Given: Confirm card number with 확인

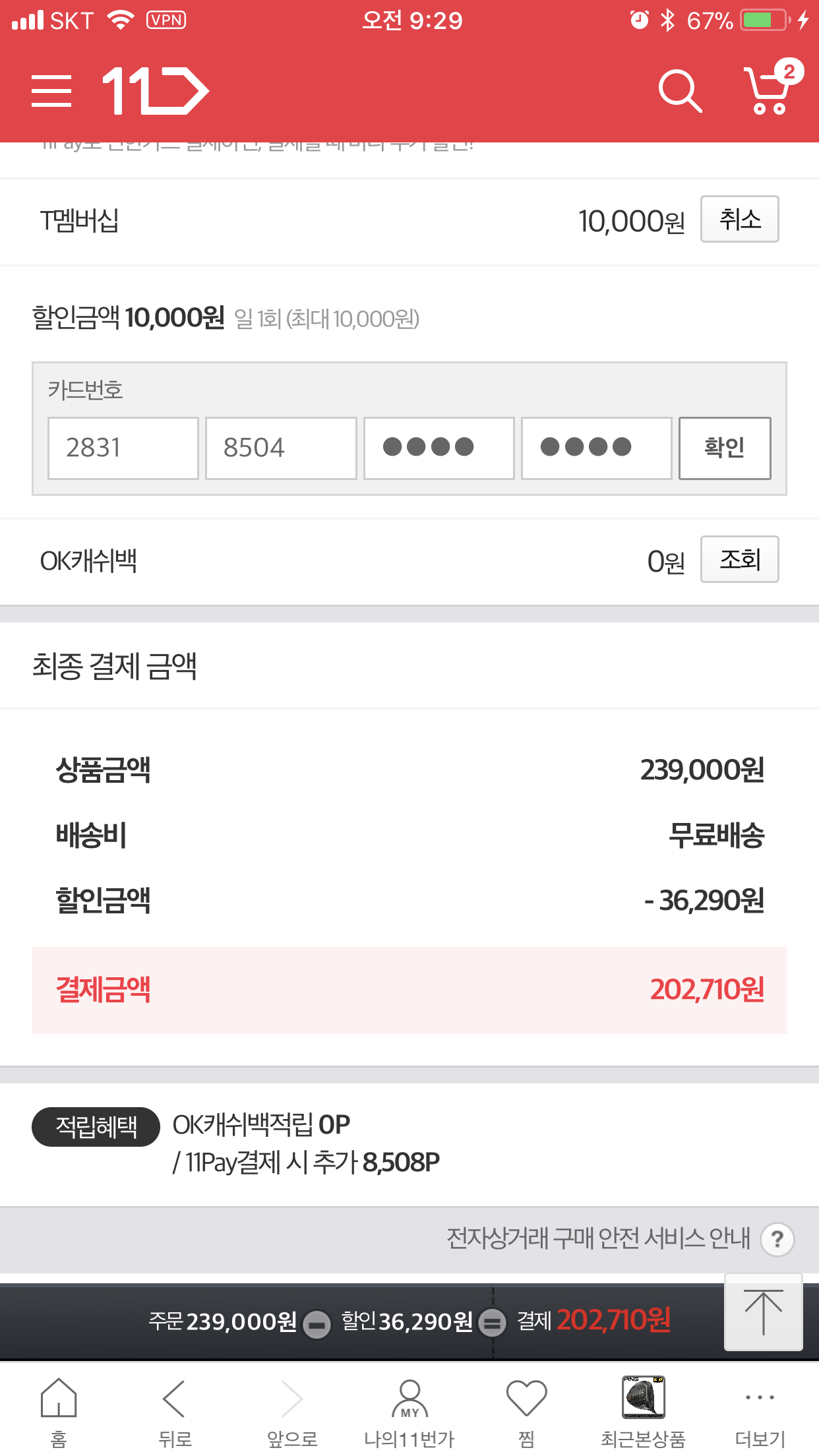Looking at the screenshot, I should coord(725,448).
